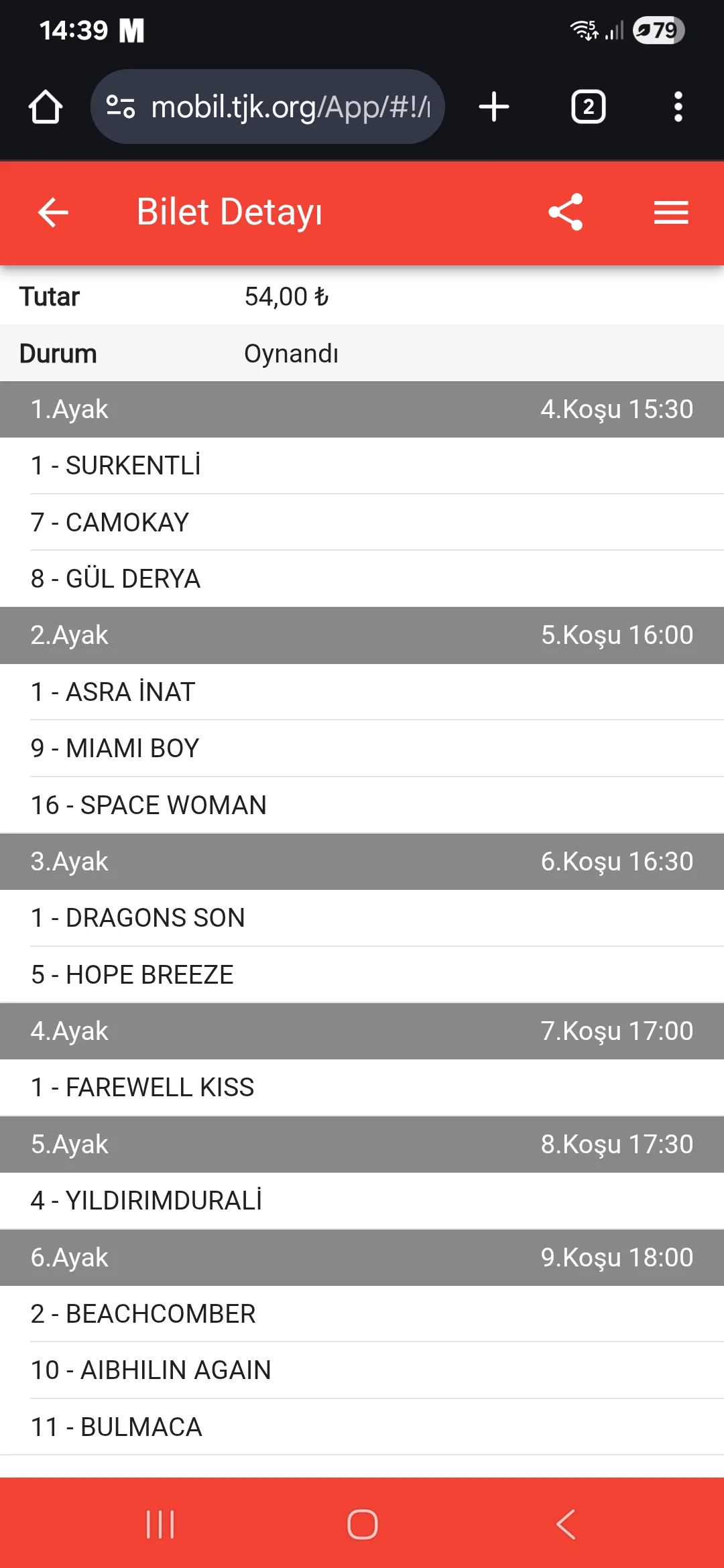Tap the system back button
Image resolution: width=724 pixels, height=1568 pixels.
[566, 1524]
